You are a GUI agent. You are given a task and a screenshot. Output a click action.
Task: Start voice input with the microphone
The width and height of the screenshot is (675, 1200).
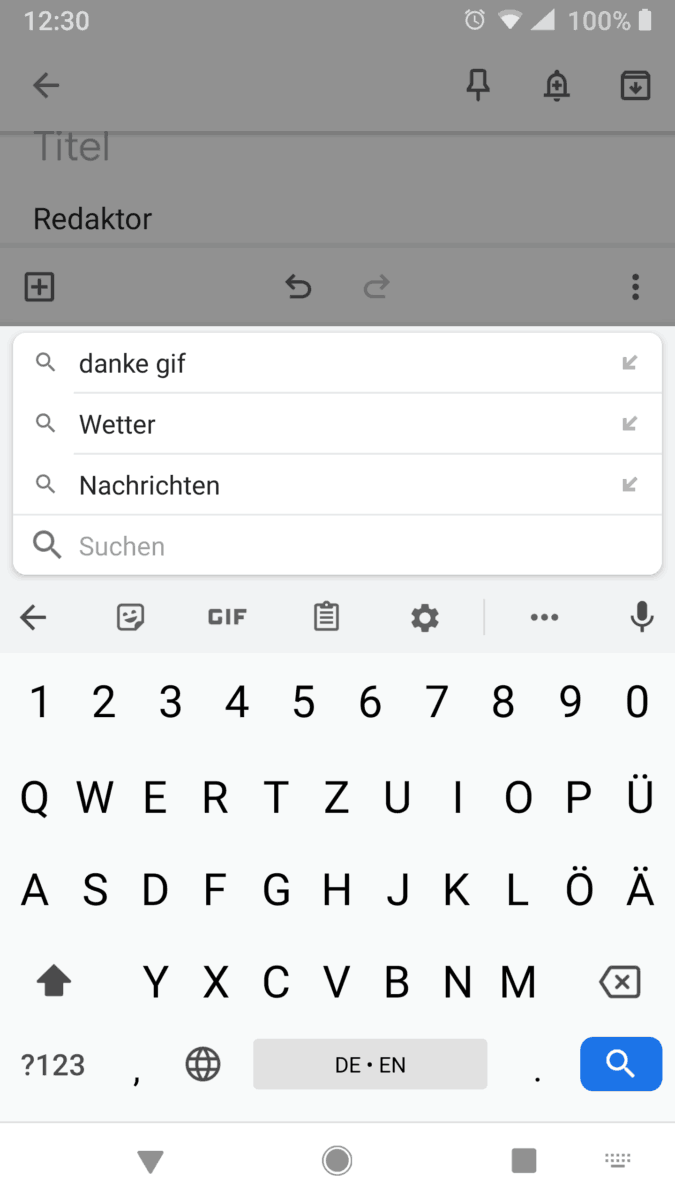point(642,618)
